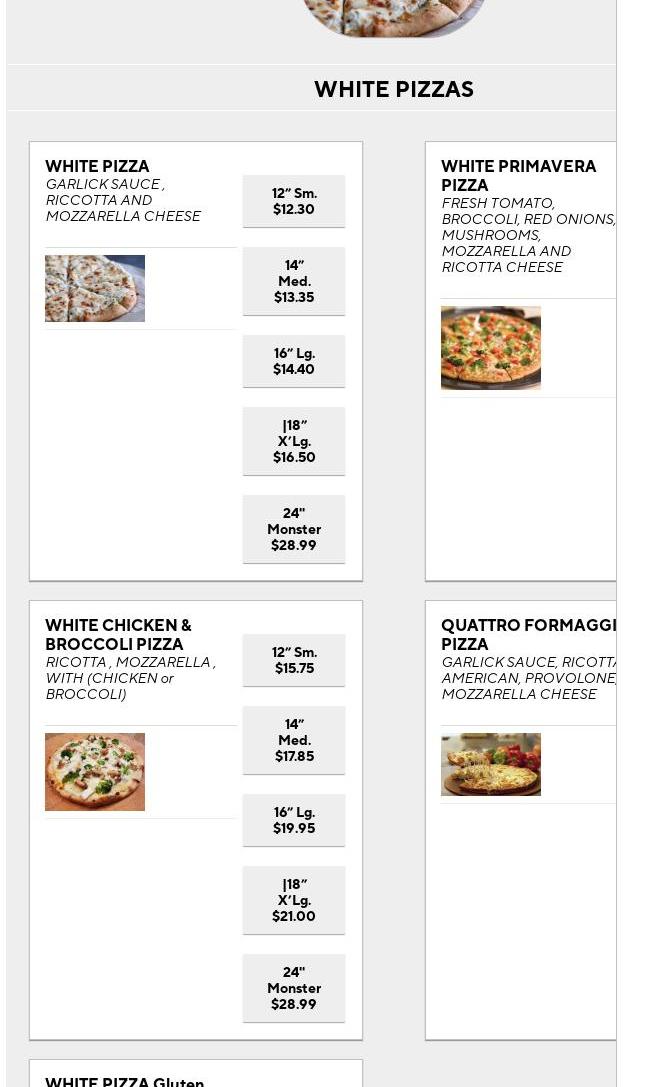Select White Pizza 18" X'Lg. $16.50
This screenshot has width=650, height=1087.
click(294, 442)
